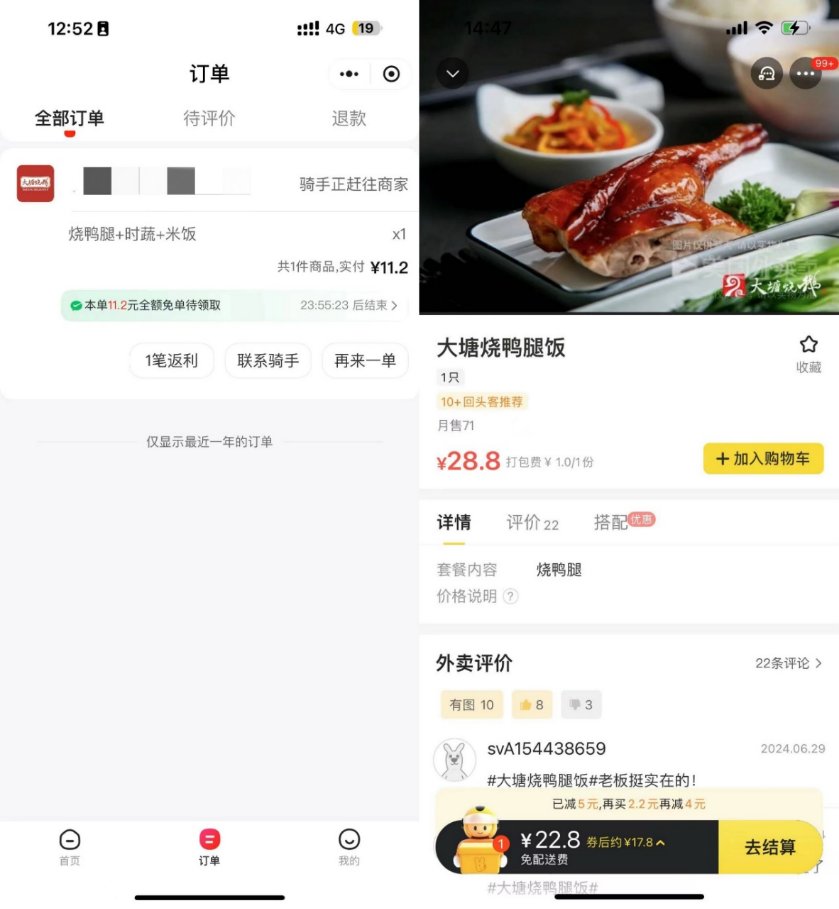View all 22条评论

788,663
